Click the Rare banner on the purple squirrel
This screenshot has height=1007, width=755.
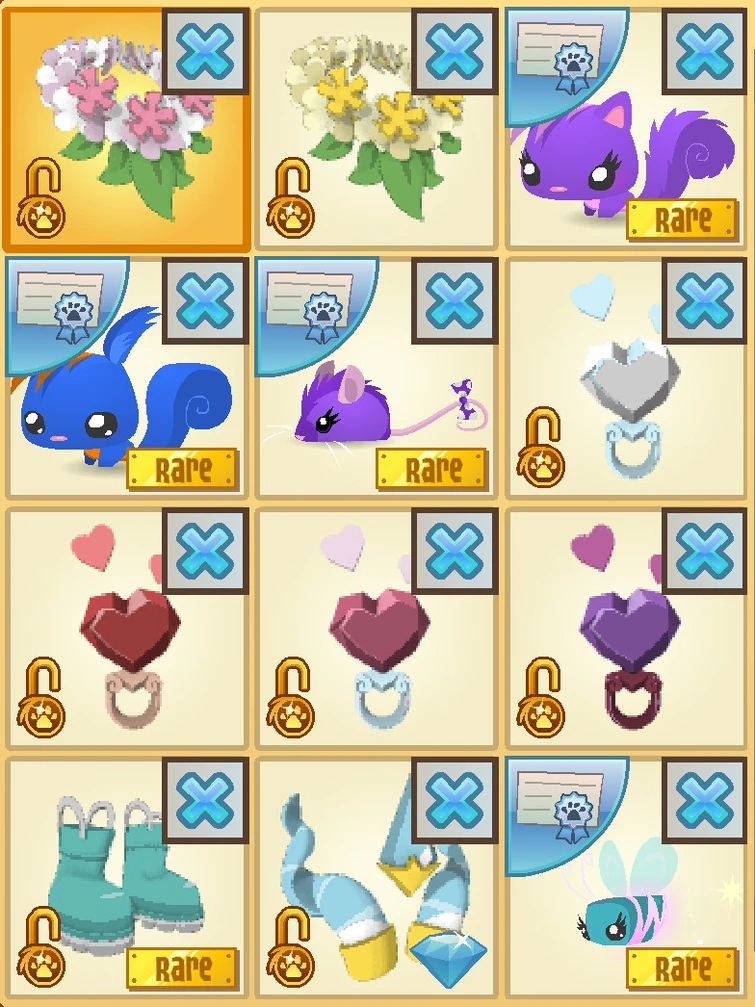pyautogui.click(x=684, y=220)
